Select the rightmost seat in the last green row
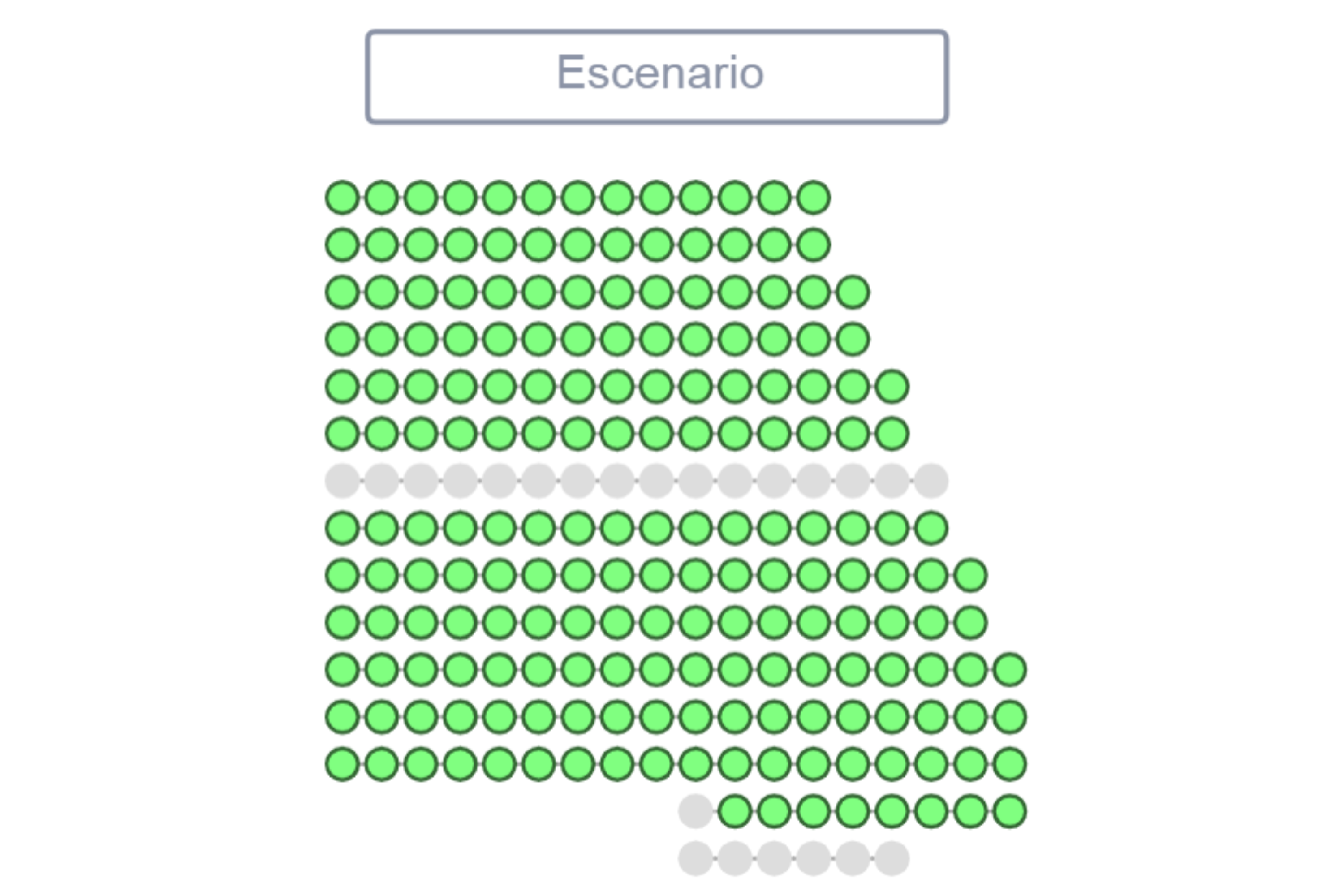The image size is (1344, 896). (1010, 811)
